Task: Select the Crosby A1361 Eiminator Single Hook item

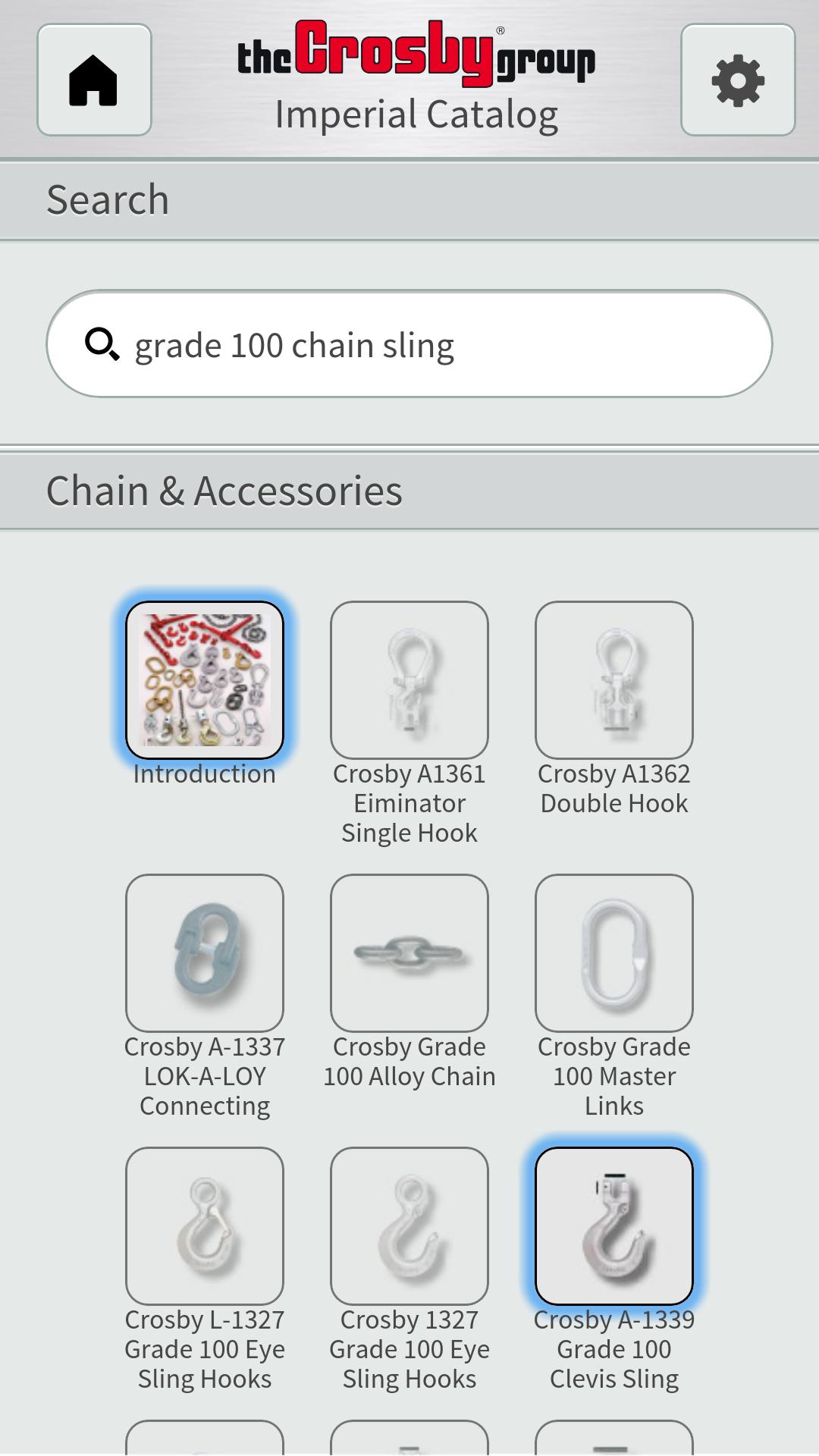Action: pos(409,680)
